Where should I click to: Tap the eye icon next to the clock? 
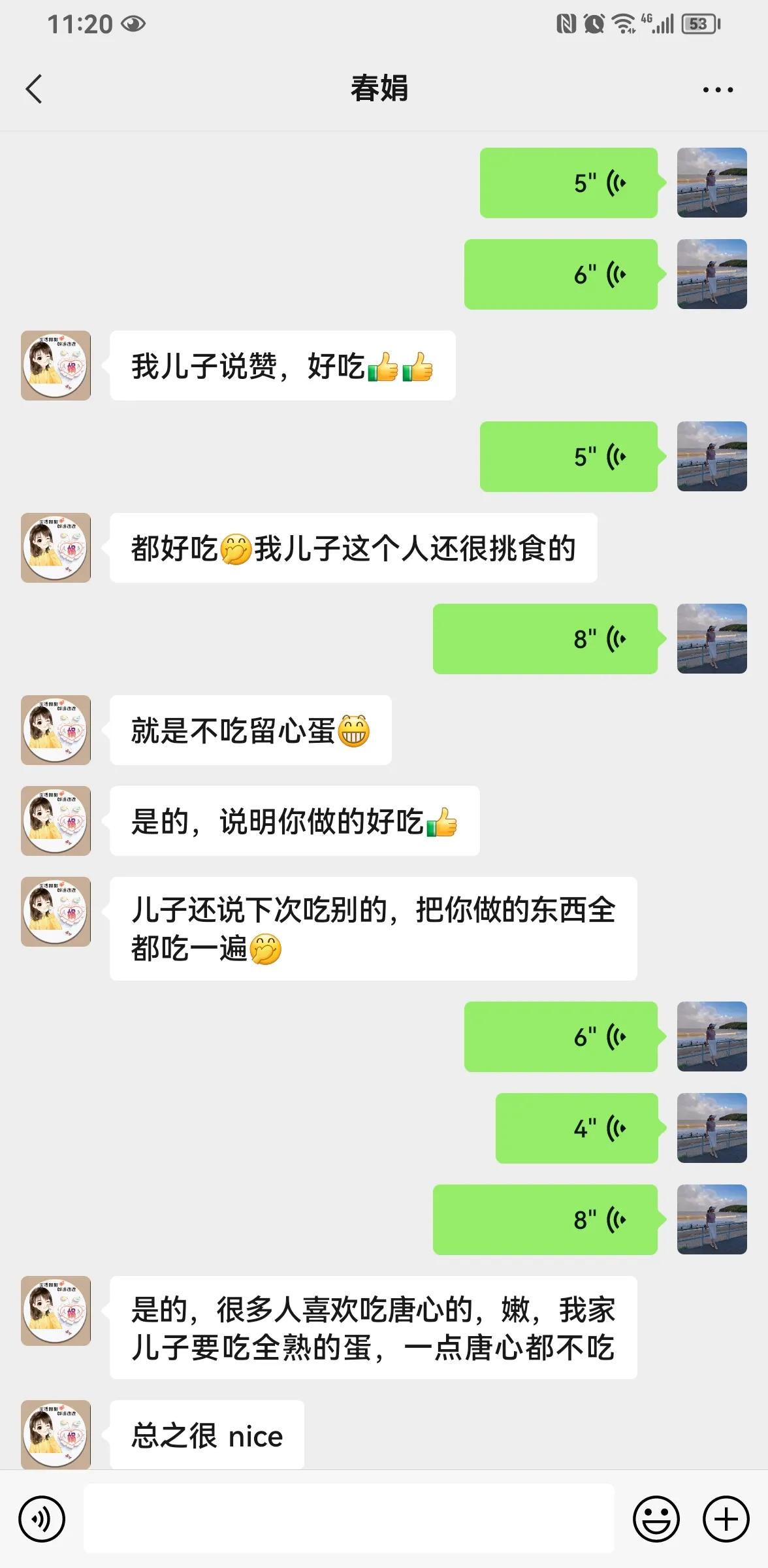pyautogui.click(x=133, y=24)
